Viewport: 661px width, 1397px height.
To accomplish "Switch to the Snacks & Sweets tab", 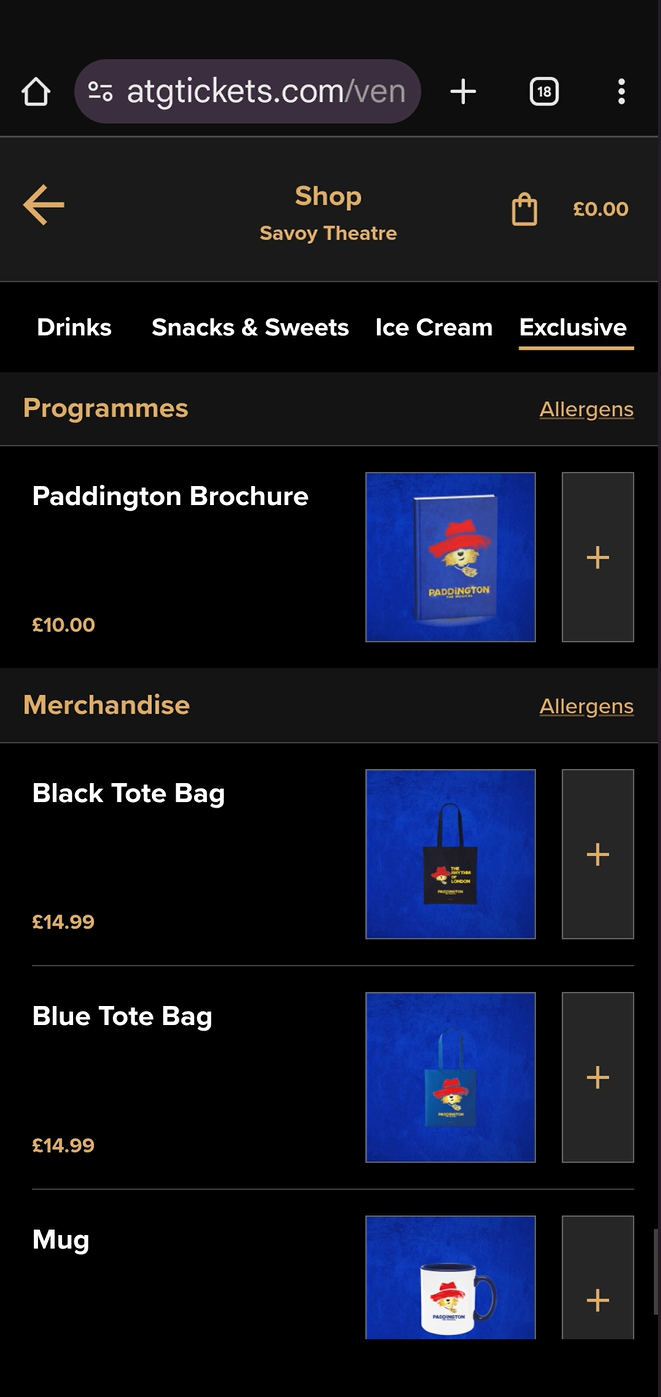I will point(250,327).
